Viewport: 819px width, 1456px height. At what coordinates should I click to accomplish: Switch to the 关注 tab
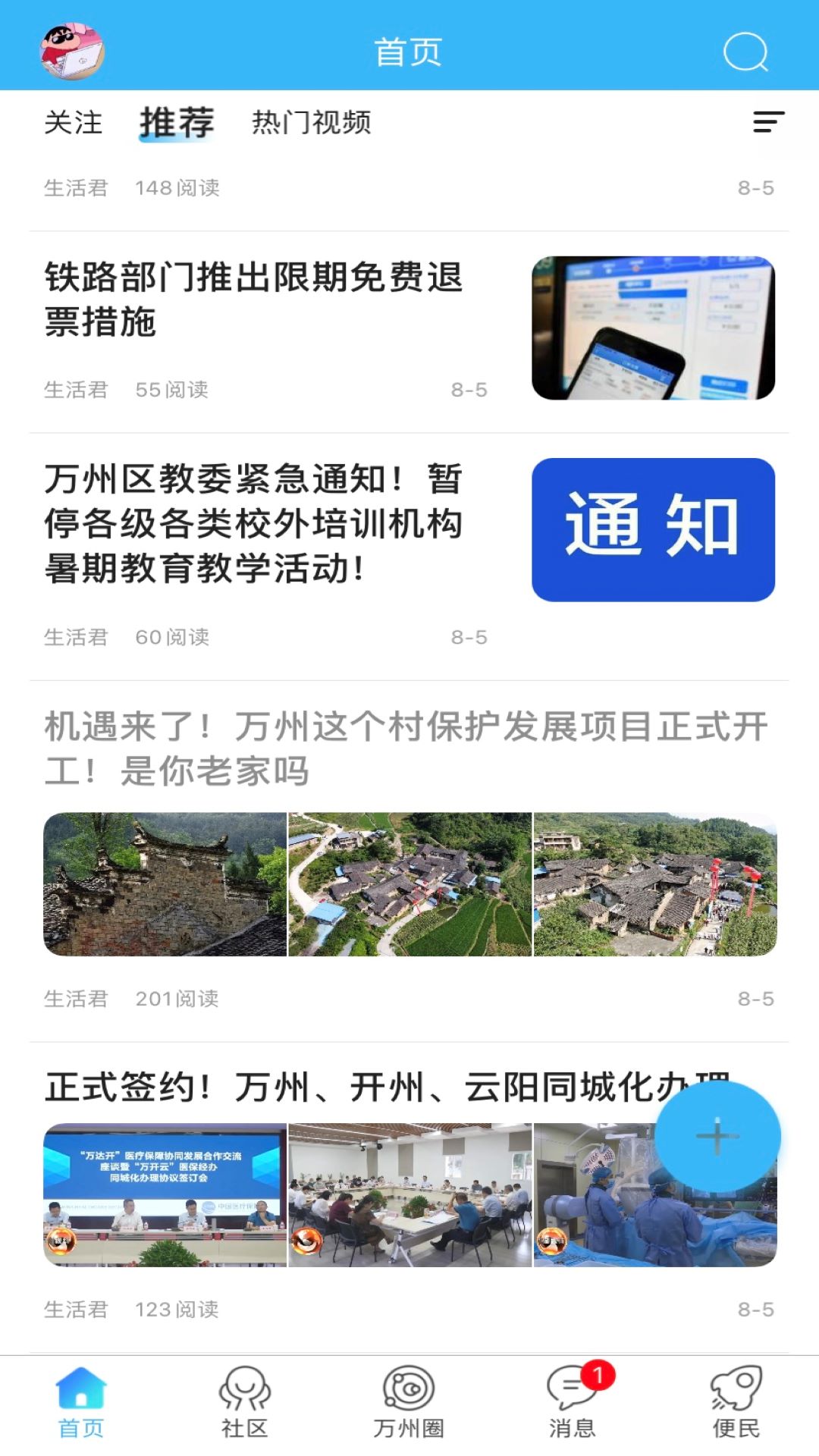(73, 123)
